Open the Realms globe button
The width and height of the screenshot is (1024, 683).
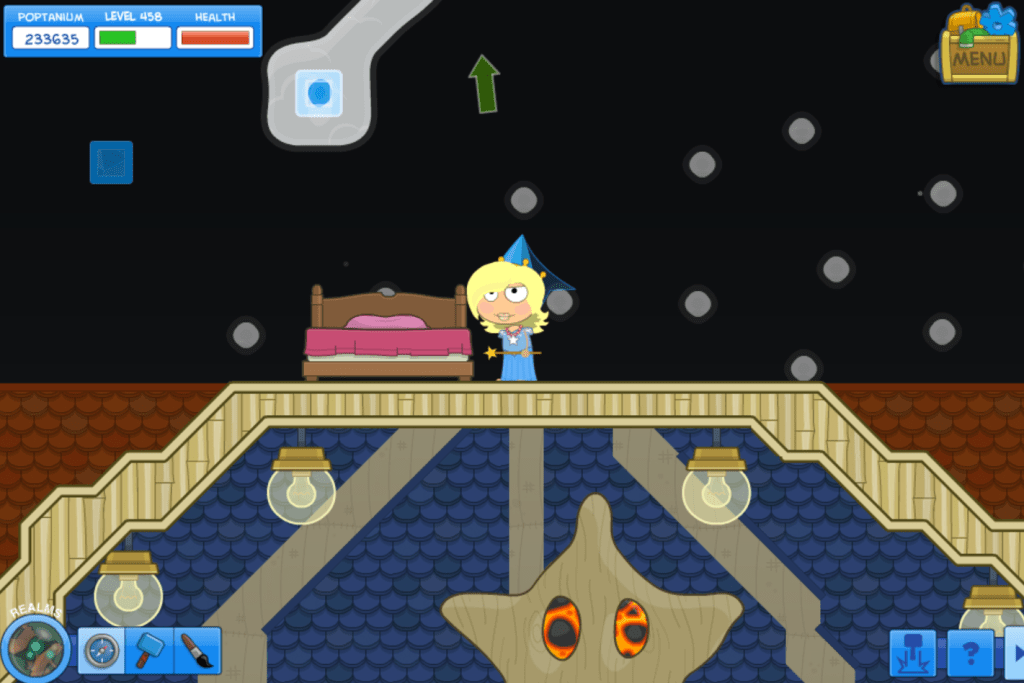[36, 648]
